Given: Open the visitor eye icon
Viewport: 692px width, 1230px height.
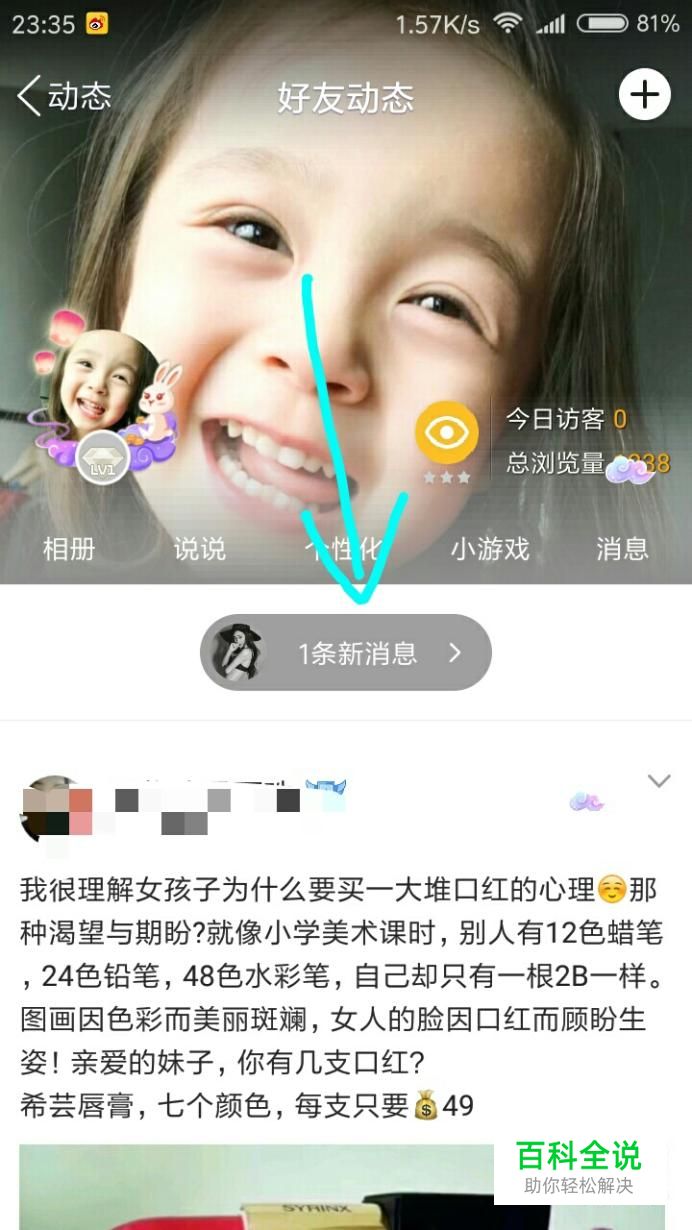Looking at the screenshot, I should coord(446,433).
